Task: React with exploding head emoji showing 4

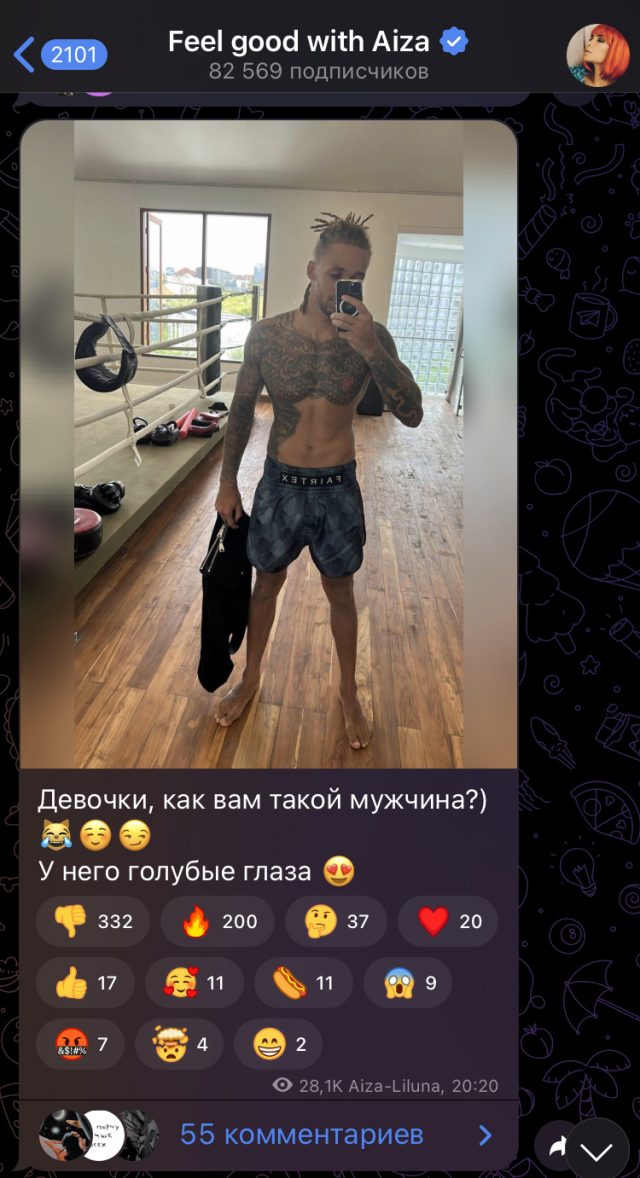Action: pos(179,1044)
